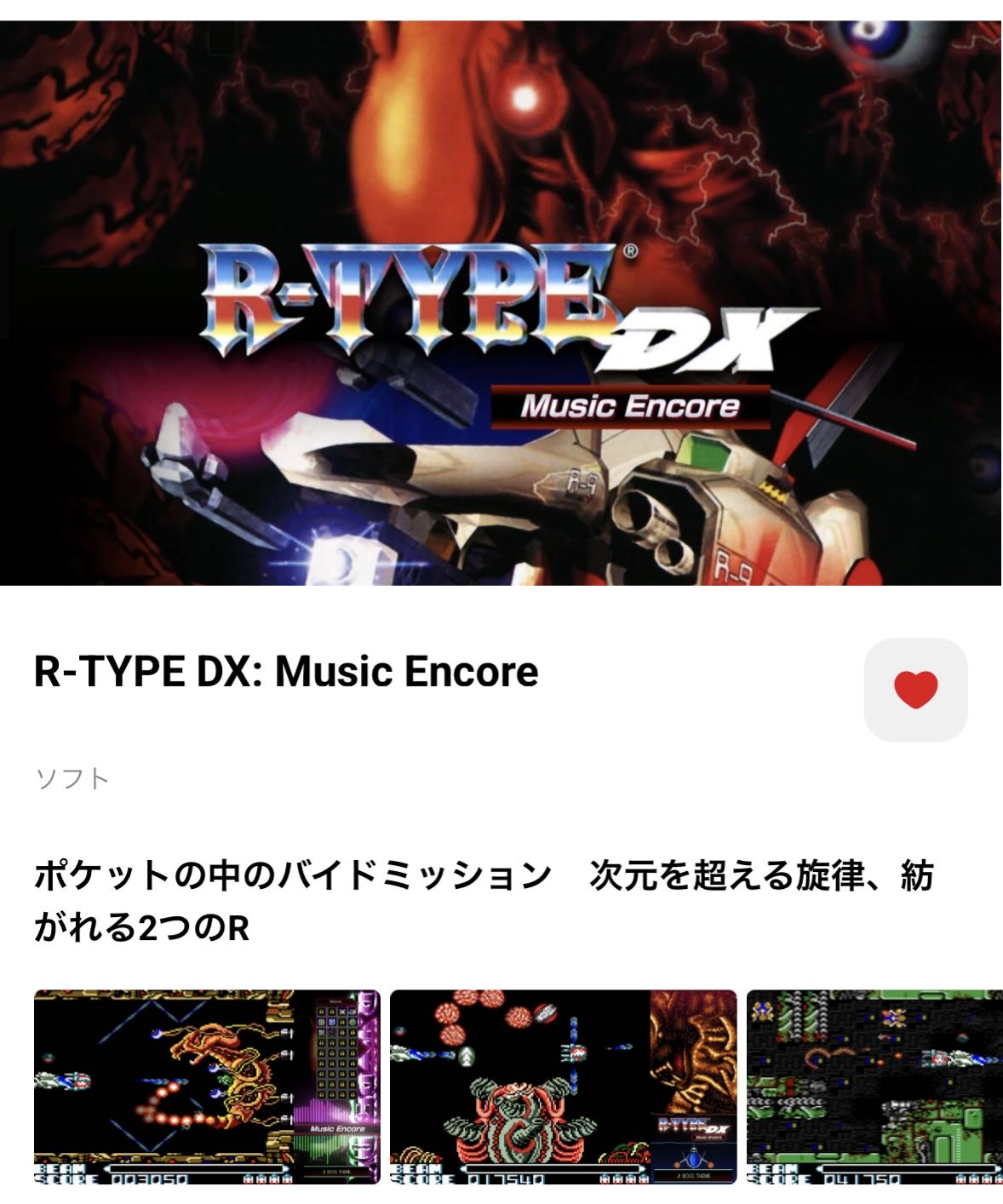
Task: Open the second gameplay screenshot with score 017540
Action: pyautogui.click(x=563, y=1086)
